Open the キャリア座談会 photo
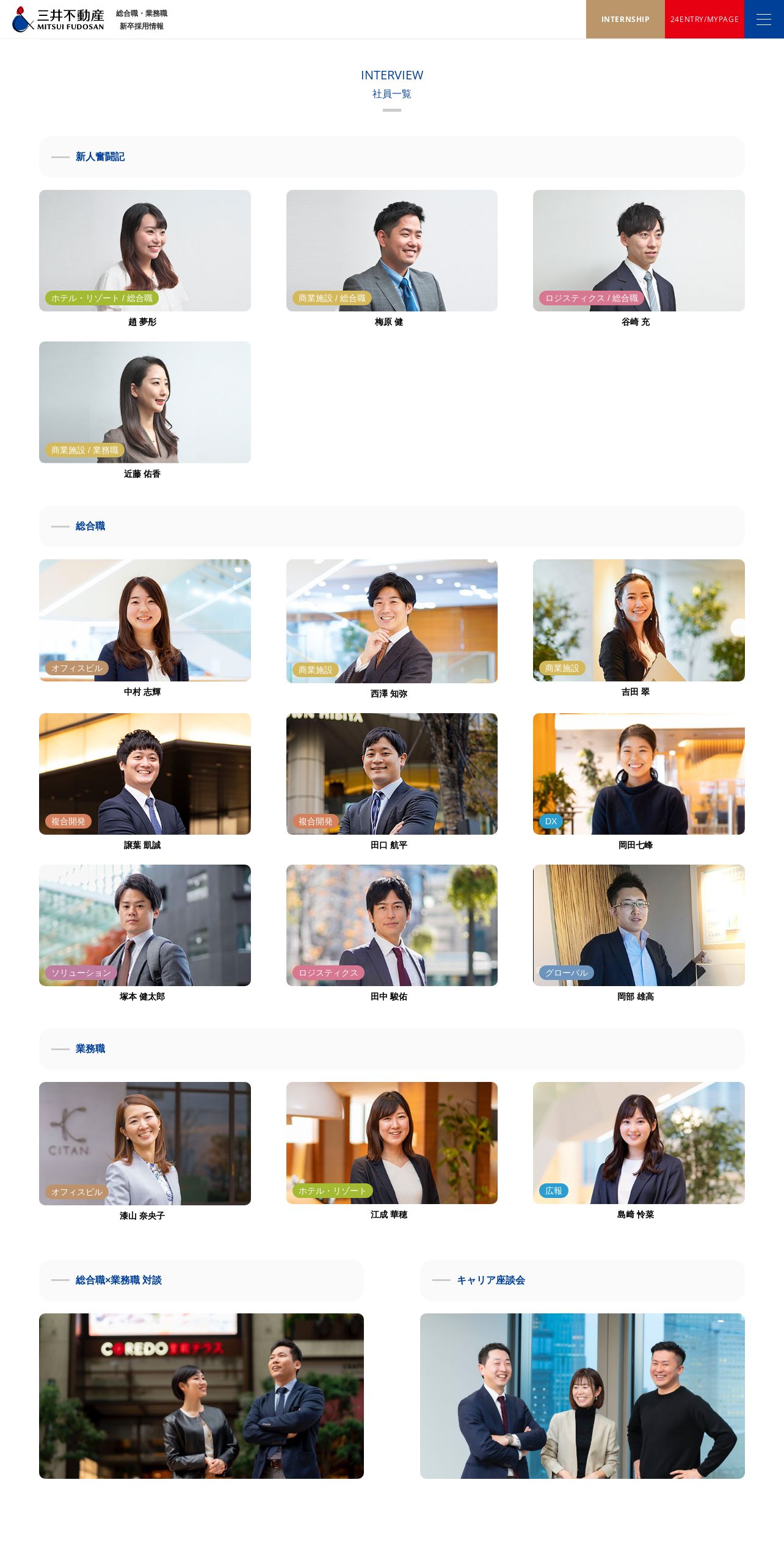Screen dimensions: 784x1568 583,1396
